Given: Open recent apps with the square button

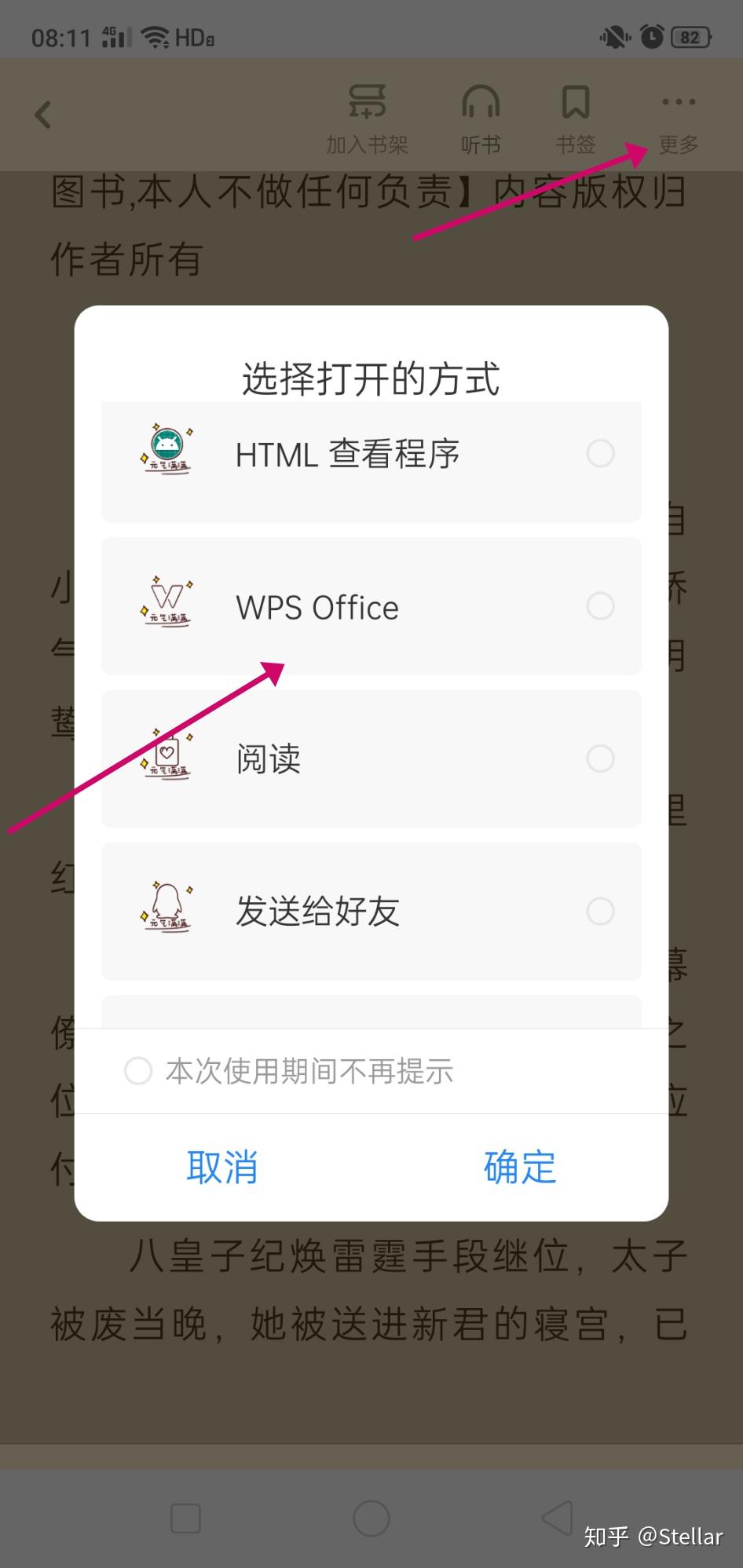Looking at the screenshot, I should [185, 1518].
